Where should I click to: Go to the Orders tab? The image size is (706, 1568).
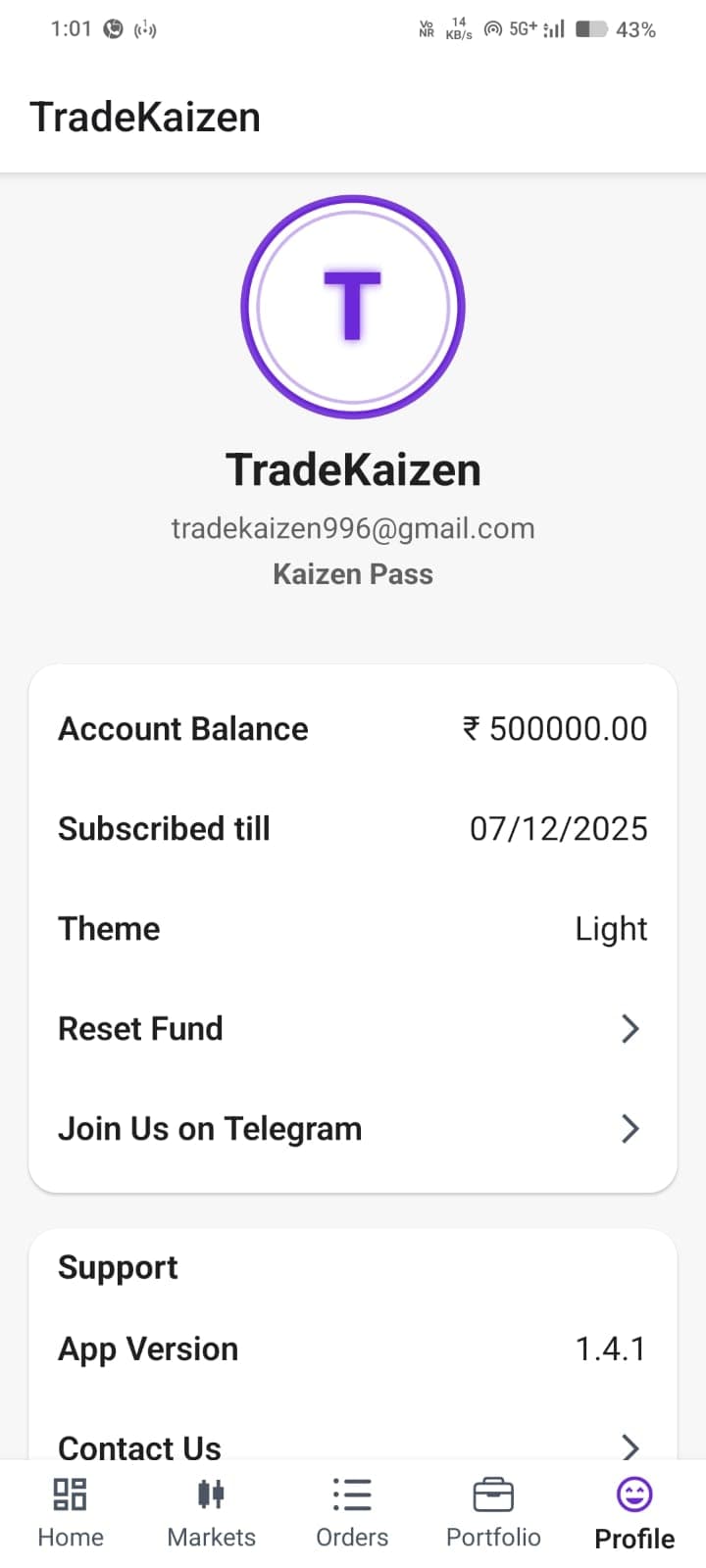[x=352, y=1512]
